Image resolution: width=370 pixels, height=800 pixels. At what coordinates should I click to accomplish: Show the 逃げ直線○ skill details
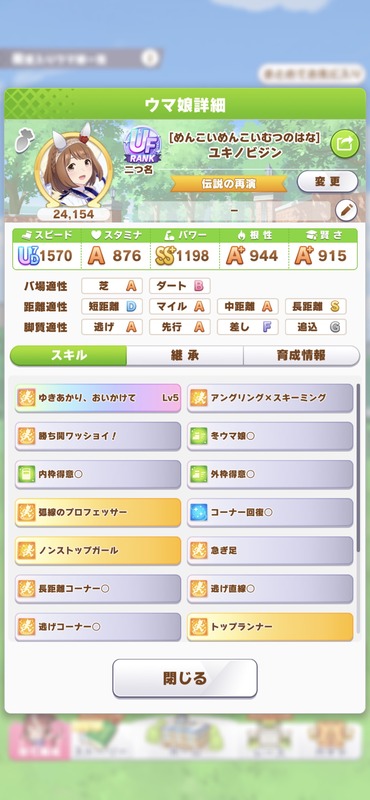(270, 589)
